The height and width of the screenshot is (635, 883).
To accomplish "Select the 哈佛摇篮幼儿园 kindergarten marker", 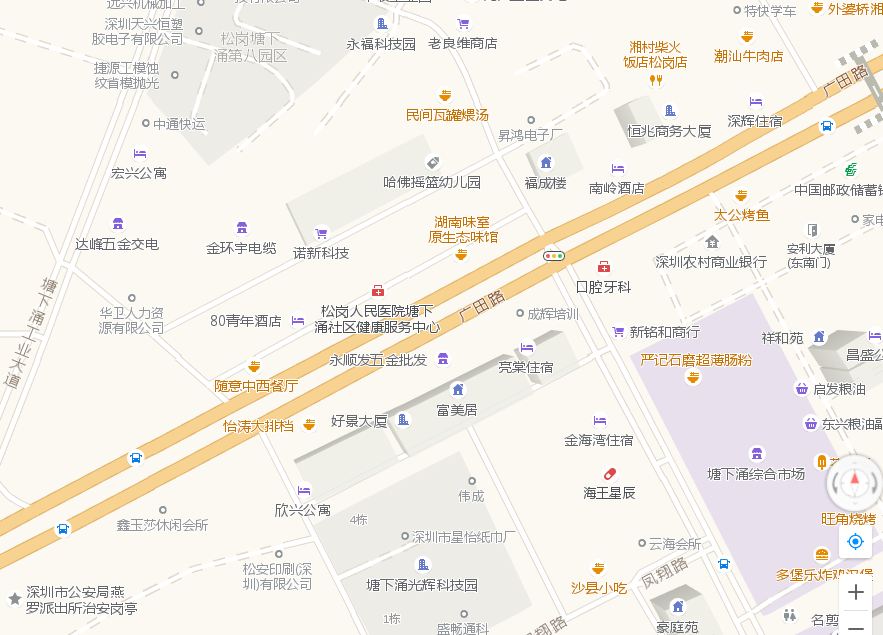I will pos(433,163).
